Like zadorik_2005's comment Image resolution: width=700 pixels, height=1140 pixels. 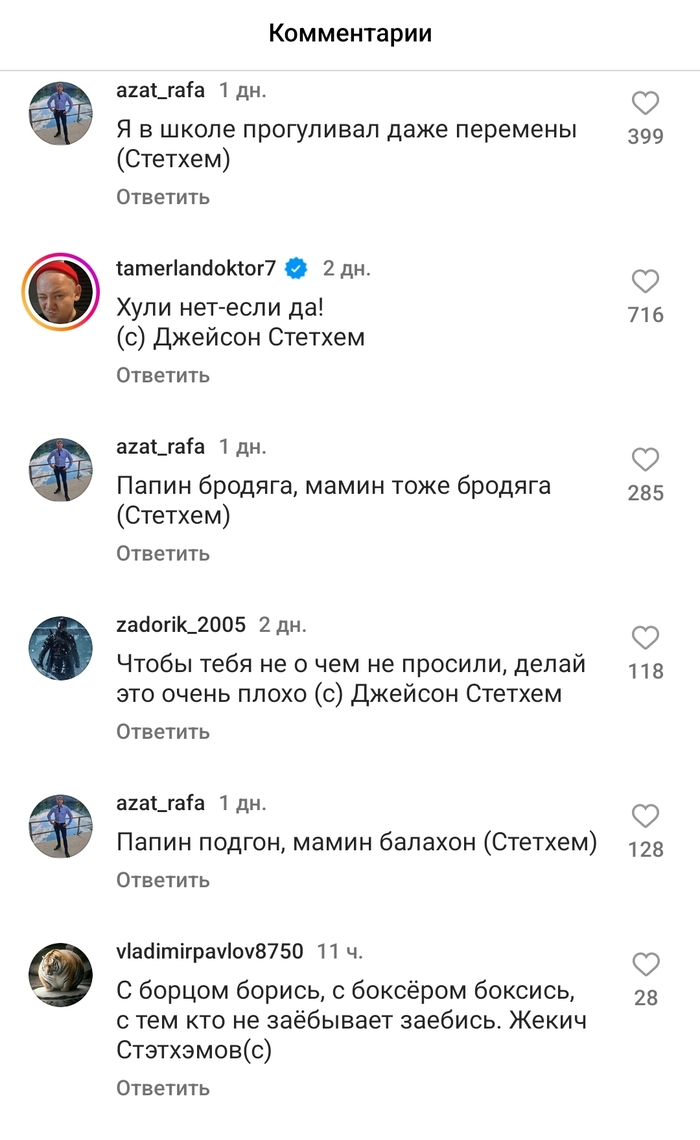pos(645,638)
